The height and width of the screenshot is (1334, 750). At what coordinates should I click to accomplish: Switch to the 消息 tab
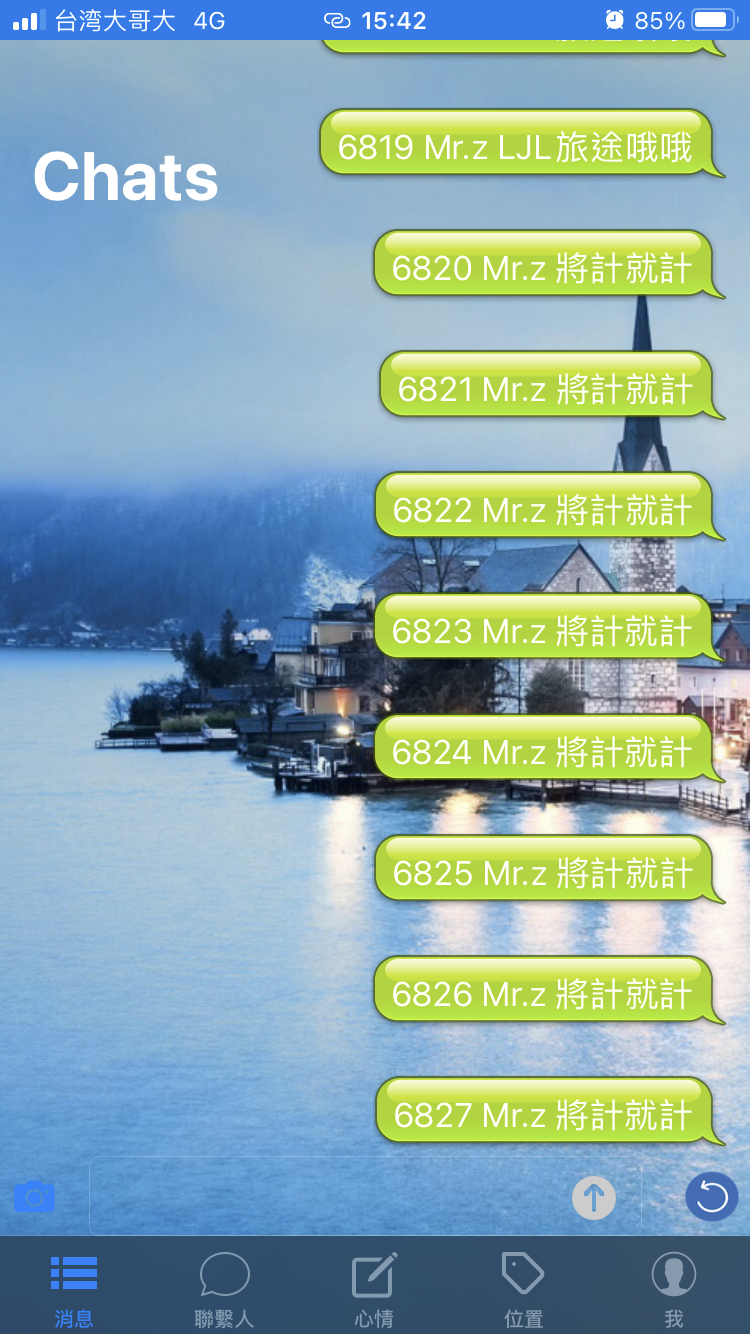[x=74, y=1288]
